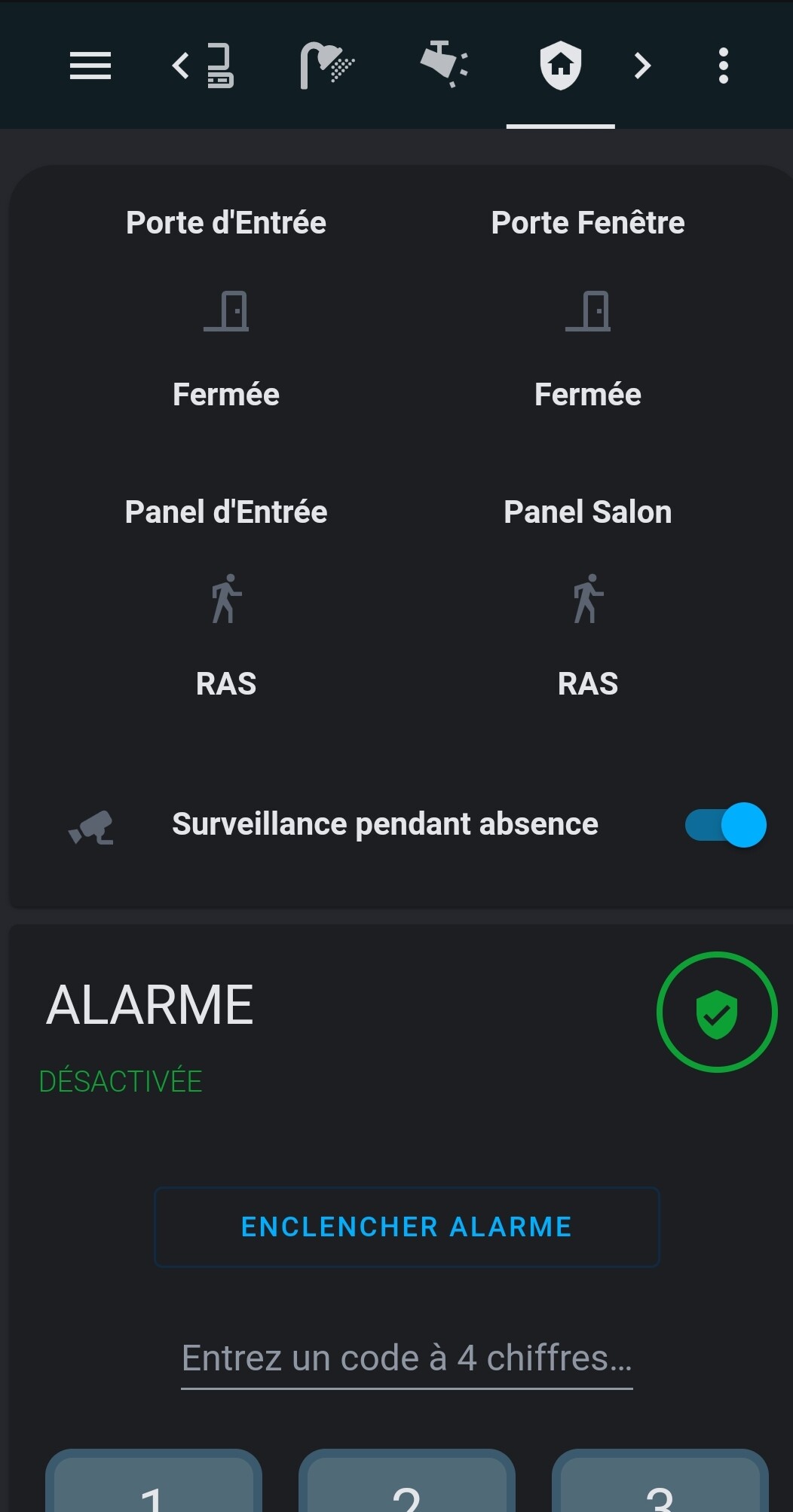Open Porte d'Entrée door sensor details
The image size is (793, 1512).
(226, 310)
